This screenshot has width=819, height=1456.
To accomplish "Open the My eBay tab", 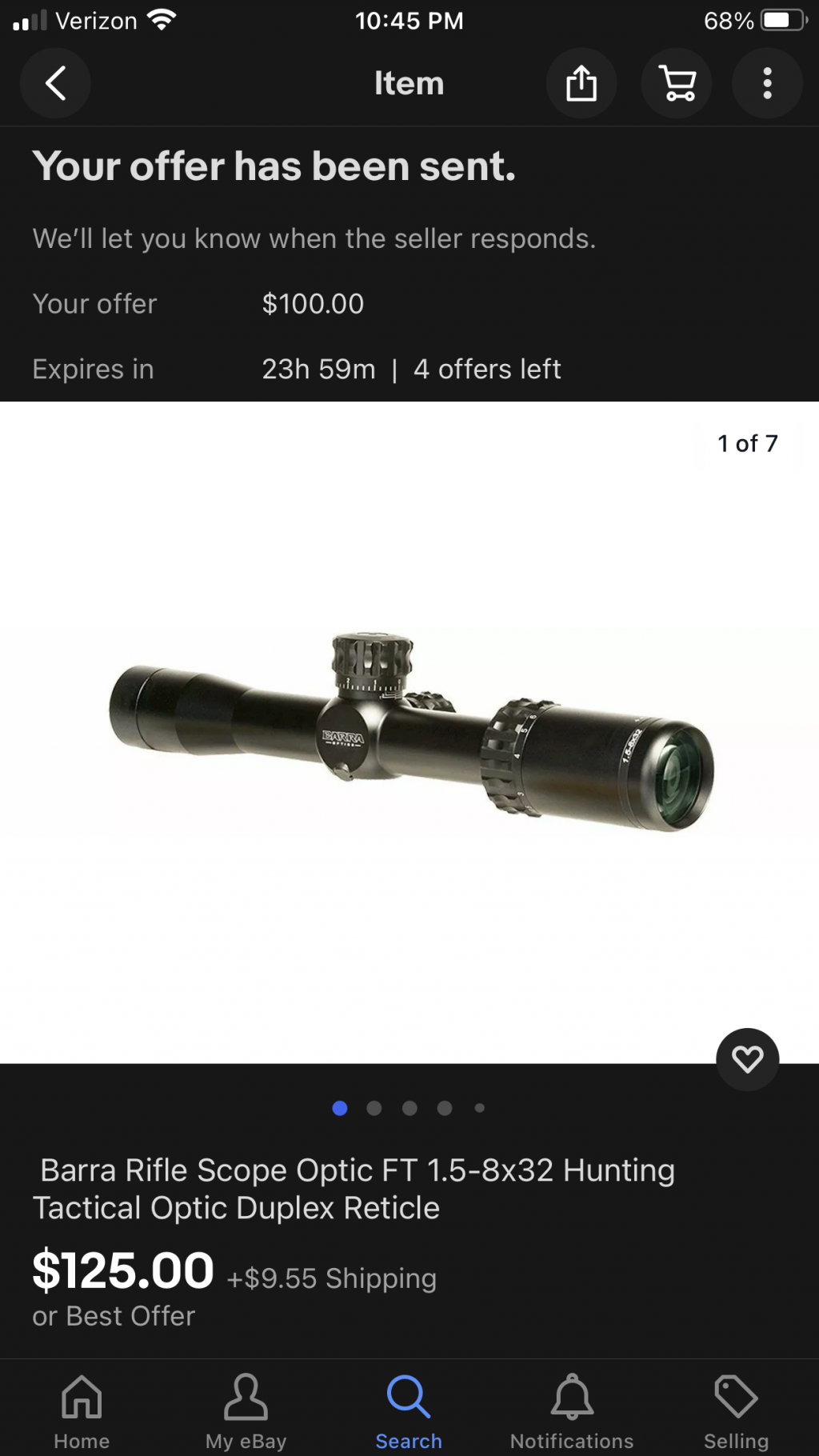I will pos(246,1411).
